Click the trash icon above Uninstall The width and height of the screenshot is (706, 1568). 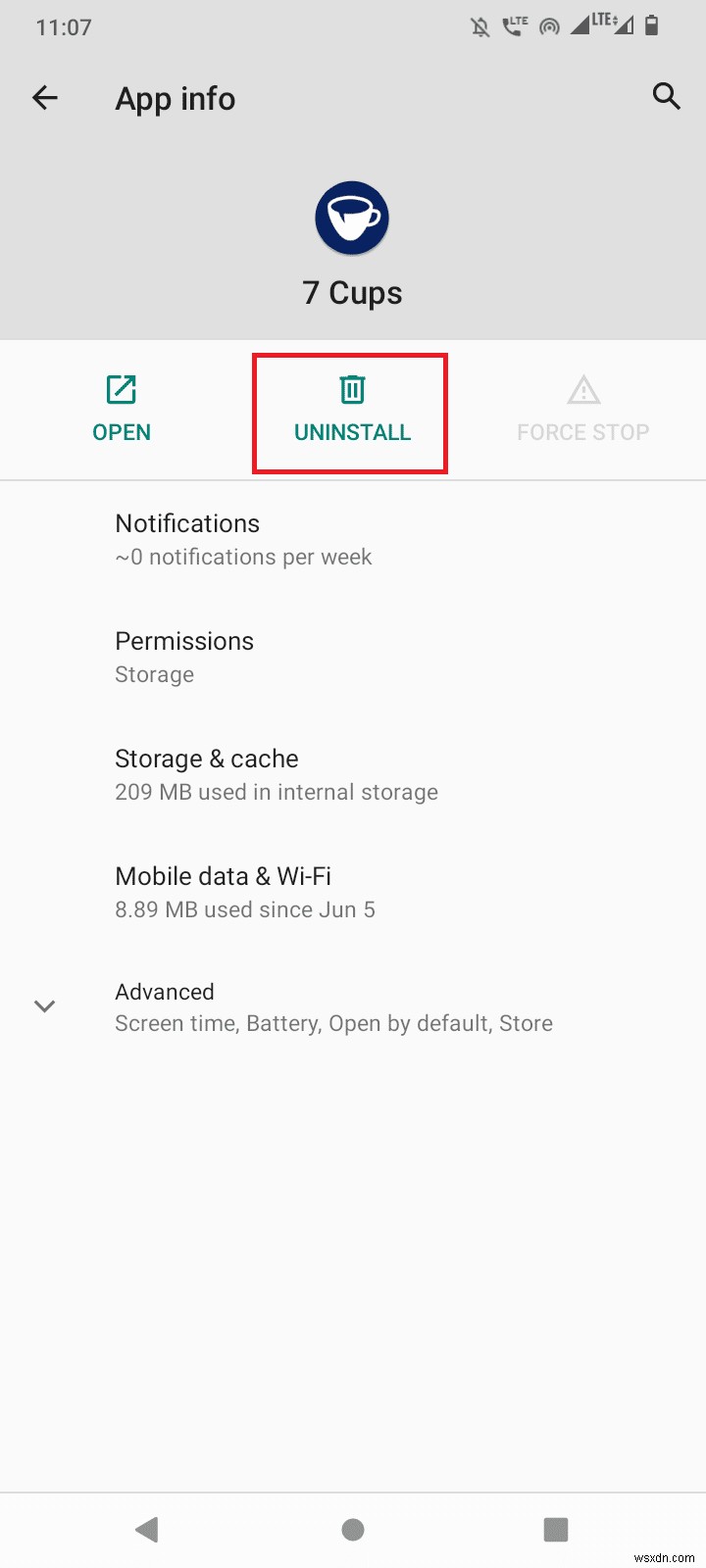pyautogui.click(x=350, y=389)
